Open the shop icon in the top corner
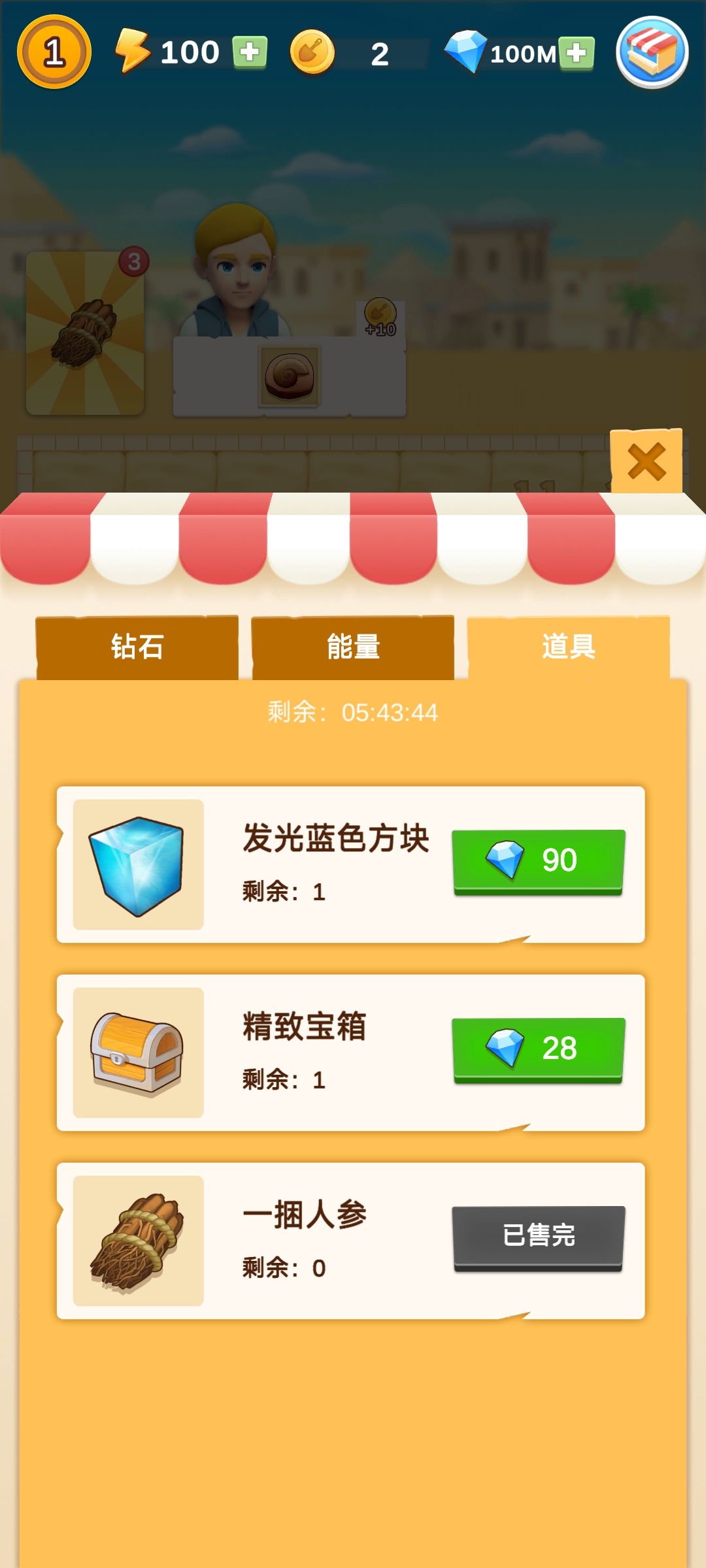The image size is (706, 1568). click(652, 52)
